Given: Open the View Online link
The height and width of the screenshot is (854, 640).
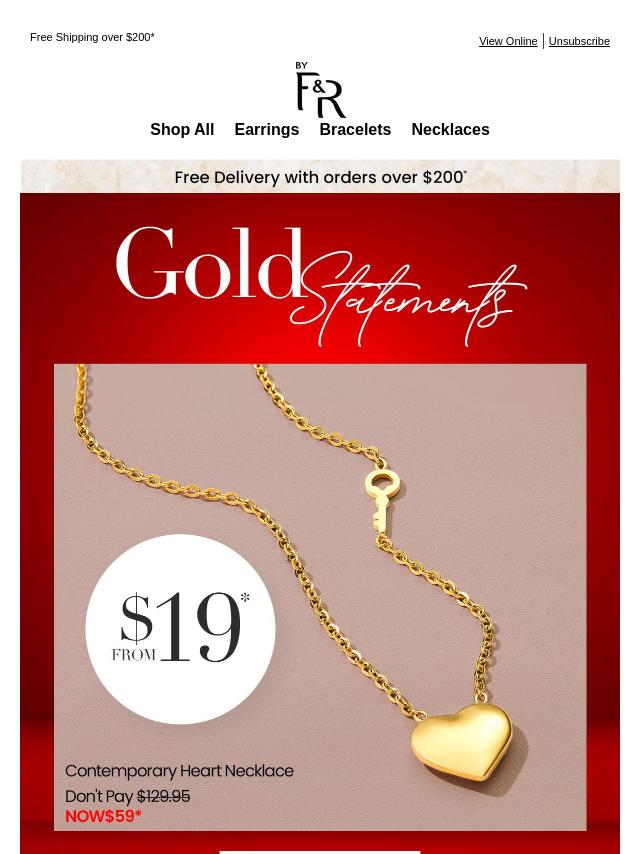Looking at the screenshot, I should (x=508, y=41).
